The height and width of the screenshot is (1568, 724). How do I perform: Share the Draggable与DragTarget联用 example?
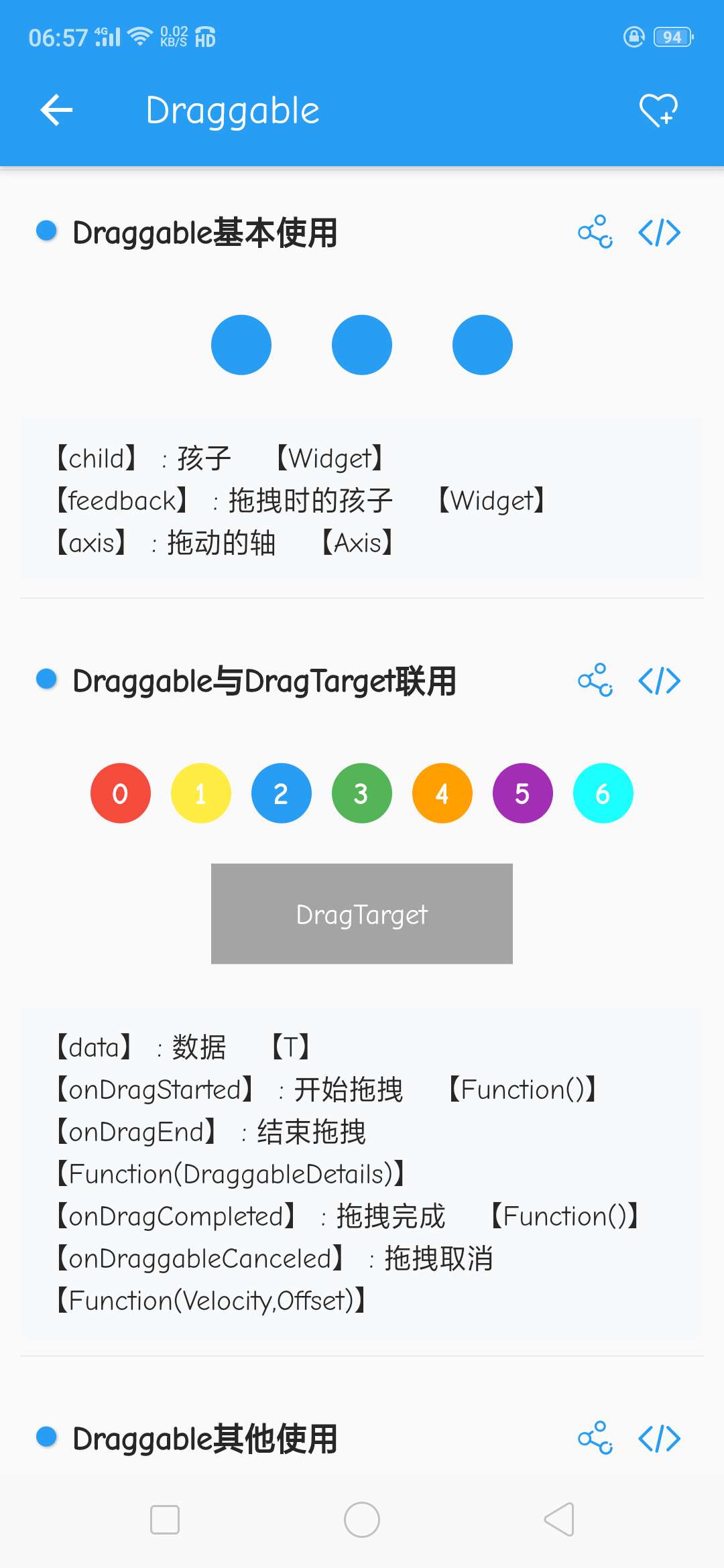pos(595,681)
